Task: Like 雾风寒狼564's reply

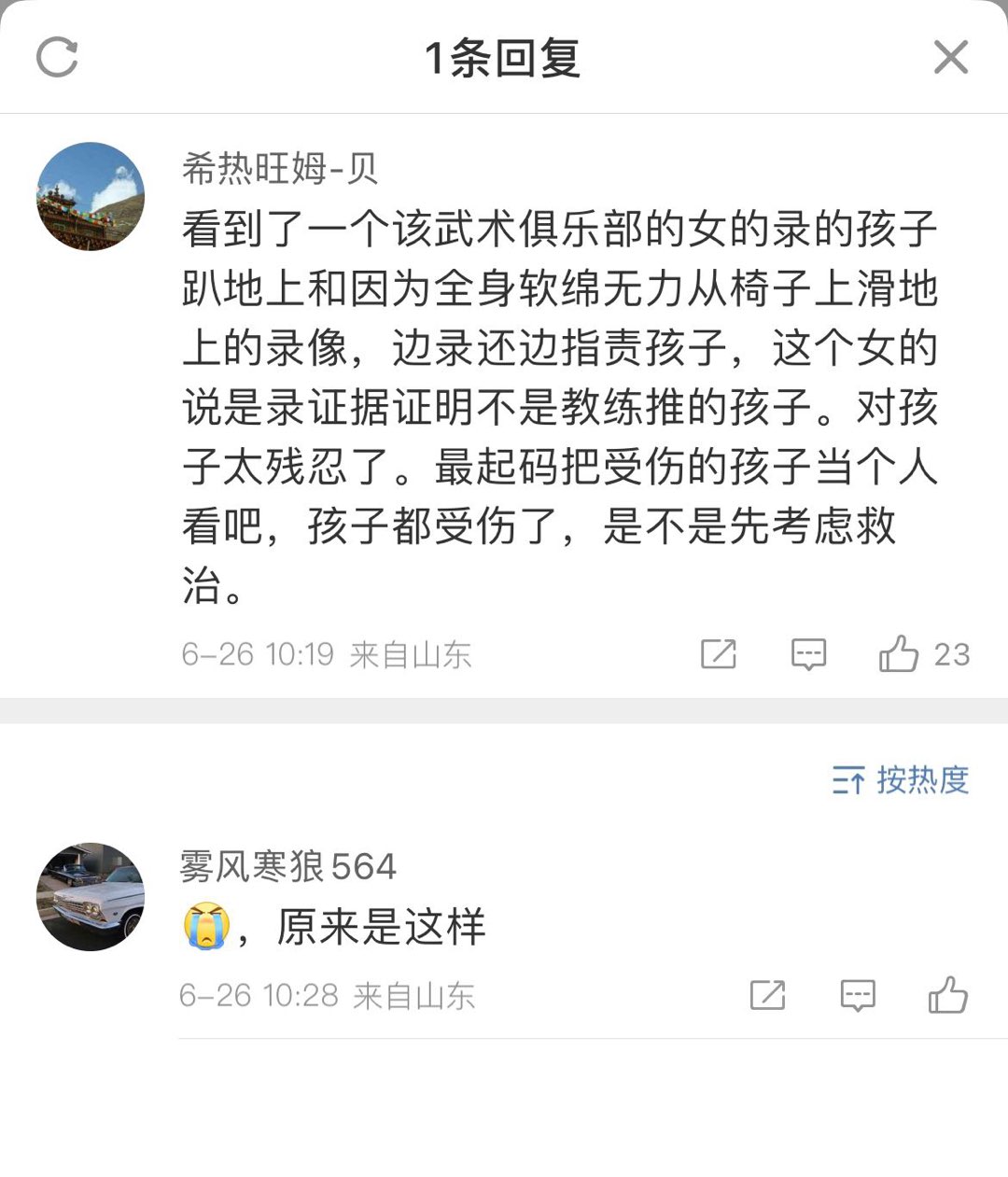Action: coord(947,995)
